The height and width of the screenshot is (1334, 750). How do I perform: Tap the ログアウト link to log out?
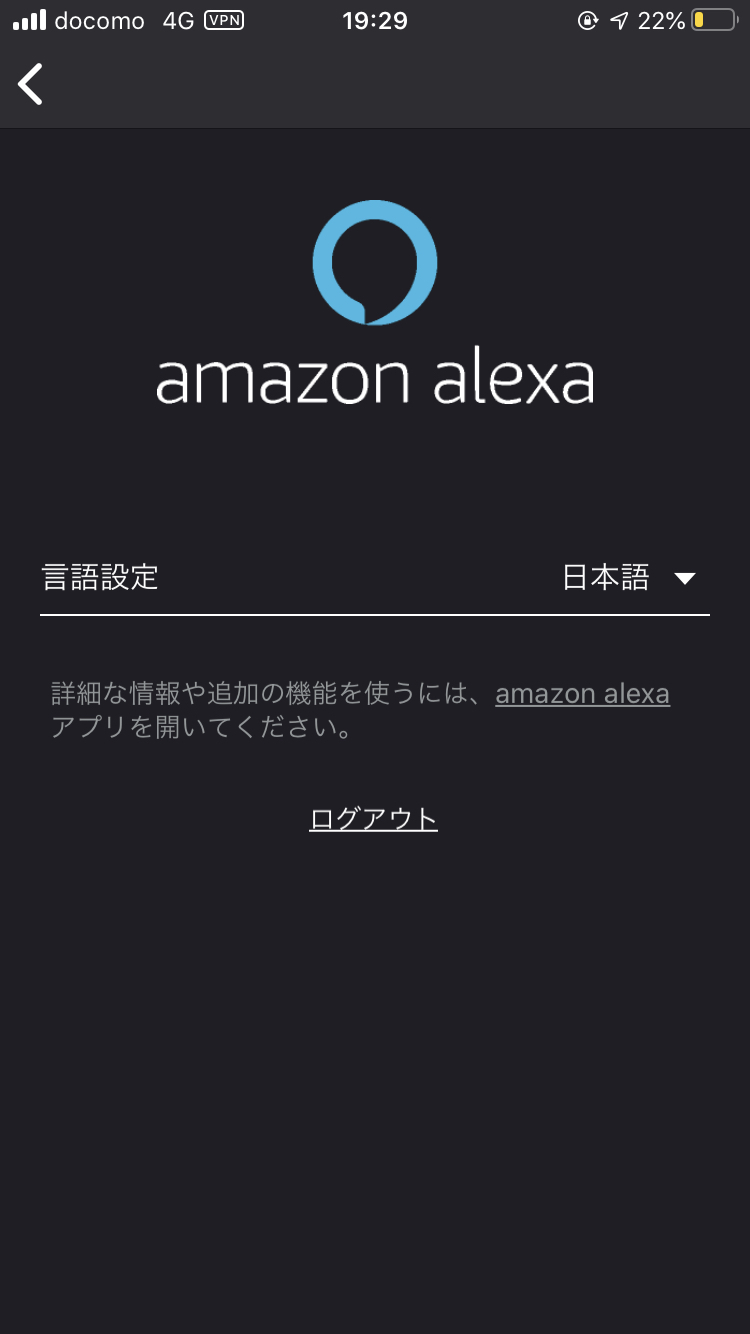pos(373,819)
